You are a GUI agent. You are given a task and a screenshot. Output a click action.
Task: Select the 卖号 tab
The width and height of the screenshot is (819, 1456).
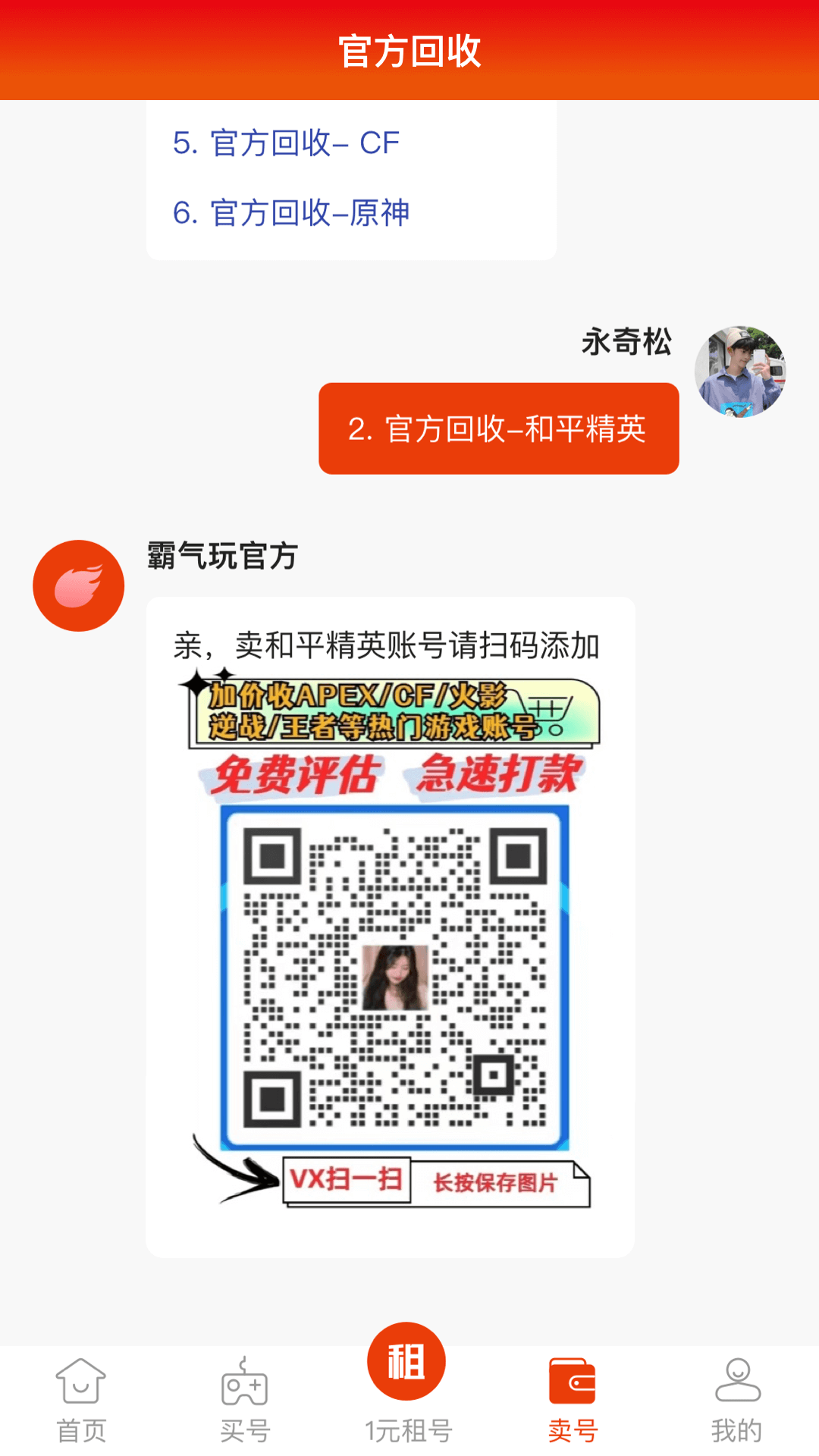click(x=573, y=1399)
